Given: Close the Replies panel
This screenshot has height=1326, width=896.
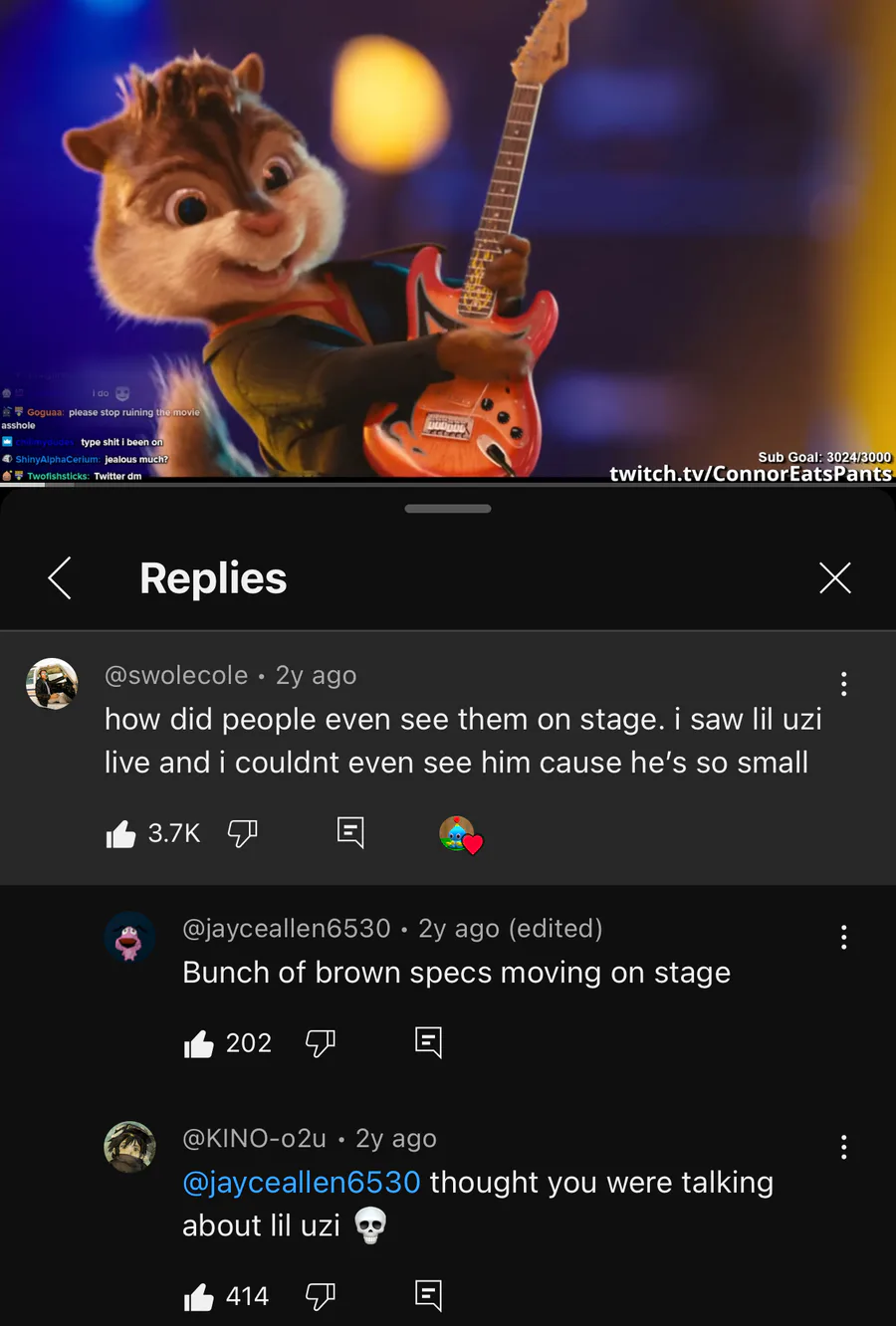Looking at the screenshot, I should tap(834, 577).
